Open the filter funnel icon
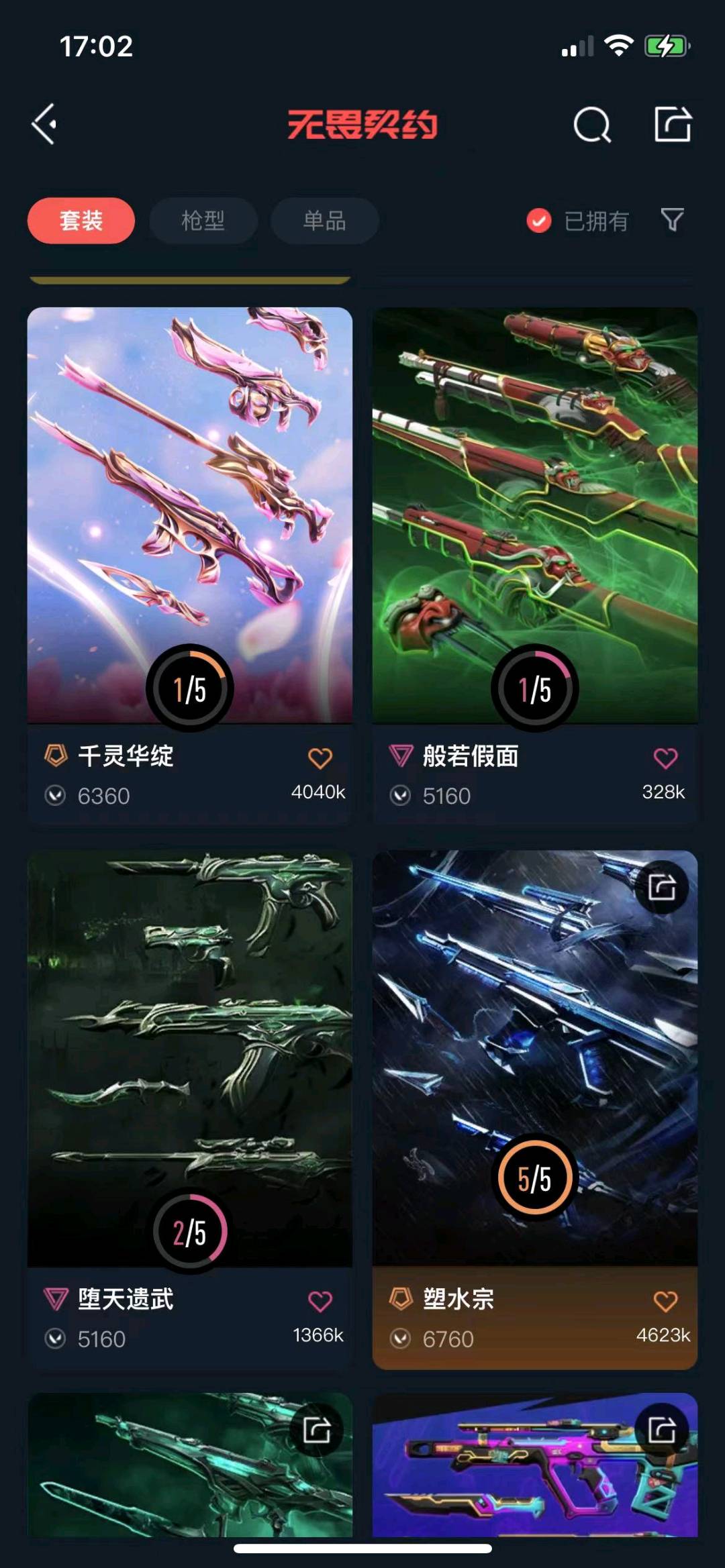The image size is (725, 1568). [672, 219]
